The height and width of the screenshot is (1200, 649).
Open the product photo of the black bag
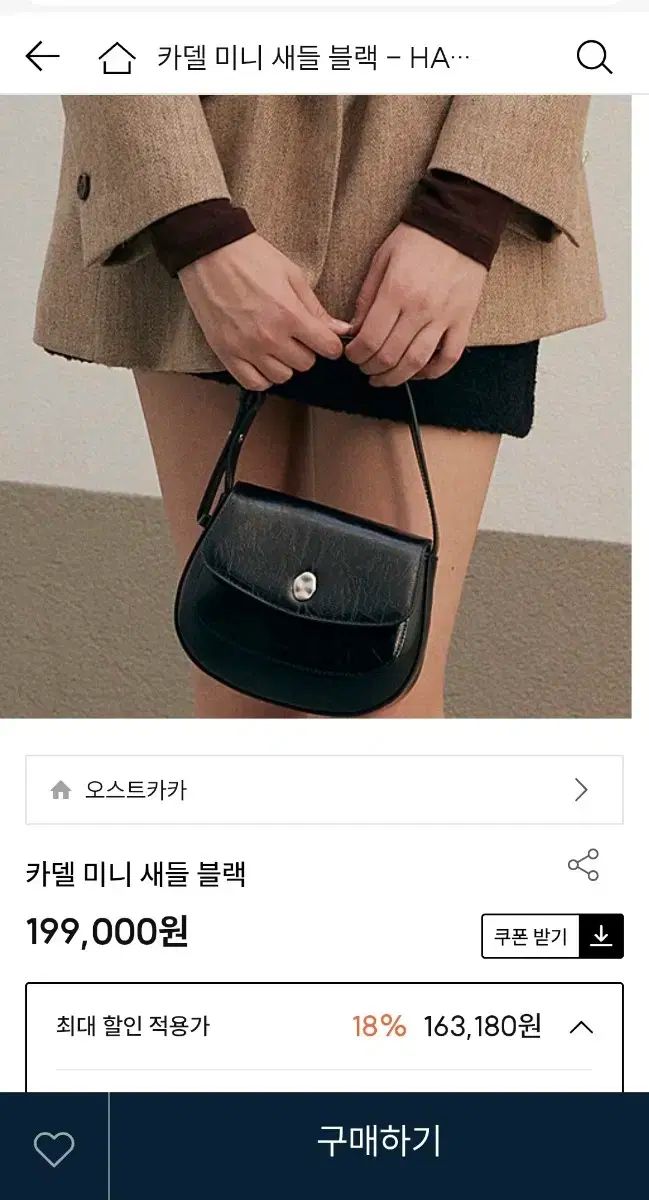[315, 405]
